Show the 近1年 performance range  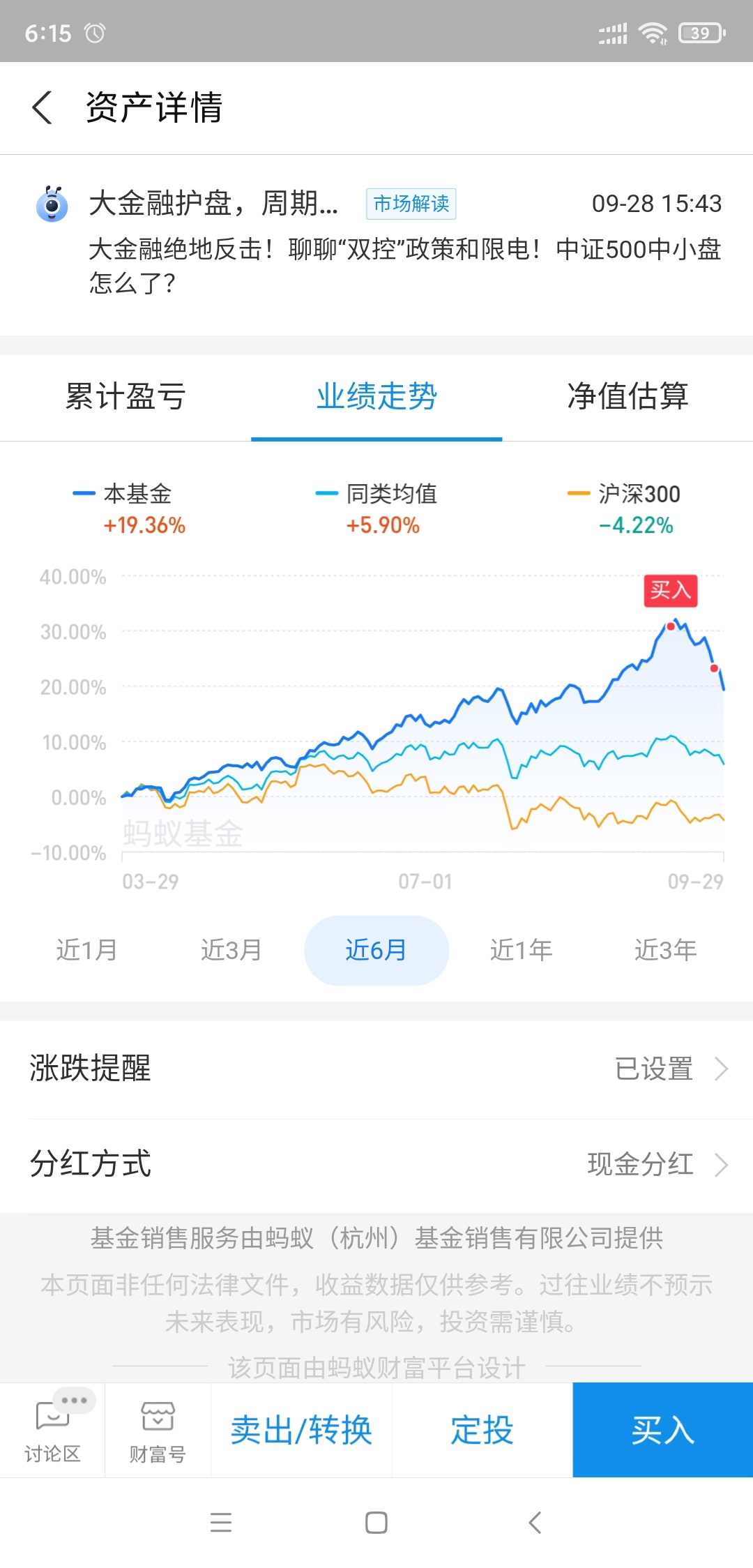(x=521, y=950)
